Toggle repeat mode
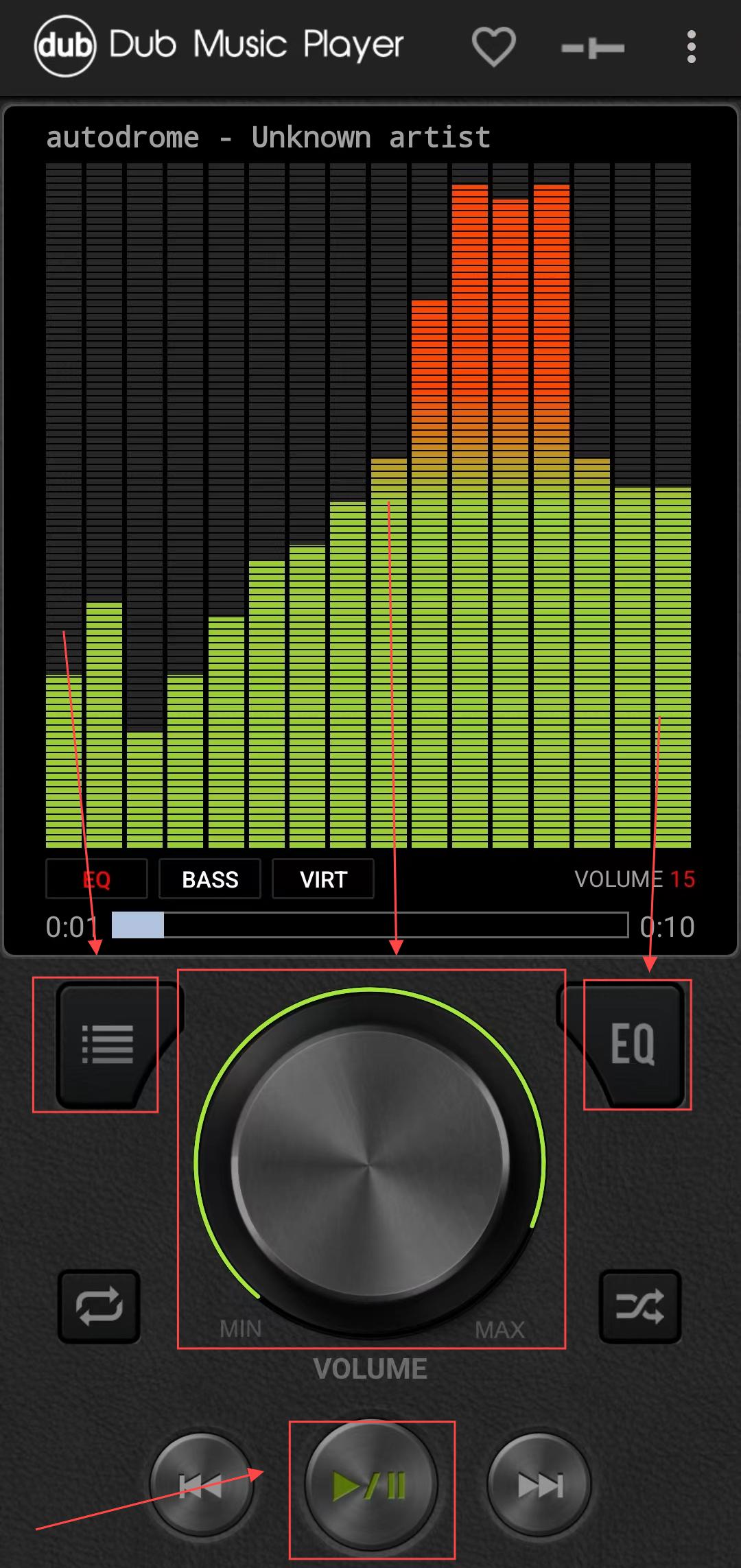This screenshot has width=741, height=1568. click(99, 1306)
